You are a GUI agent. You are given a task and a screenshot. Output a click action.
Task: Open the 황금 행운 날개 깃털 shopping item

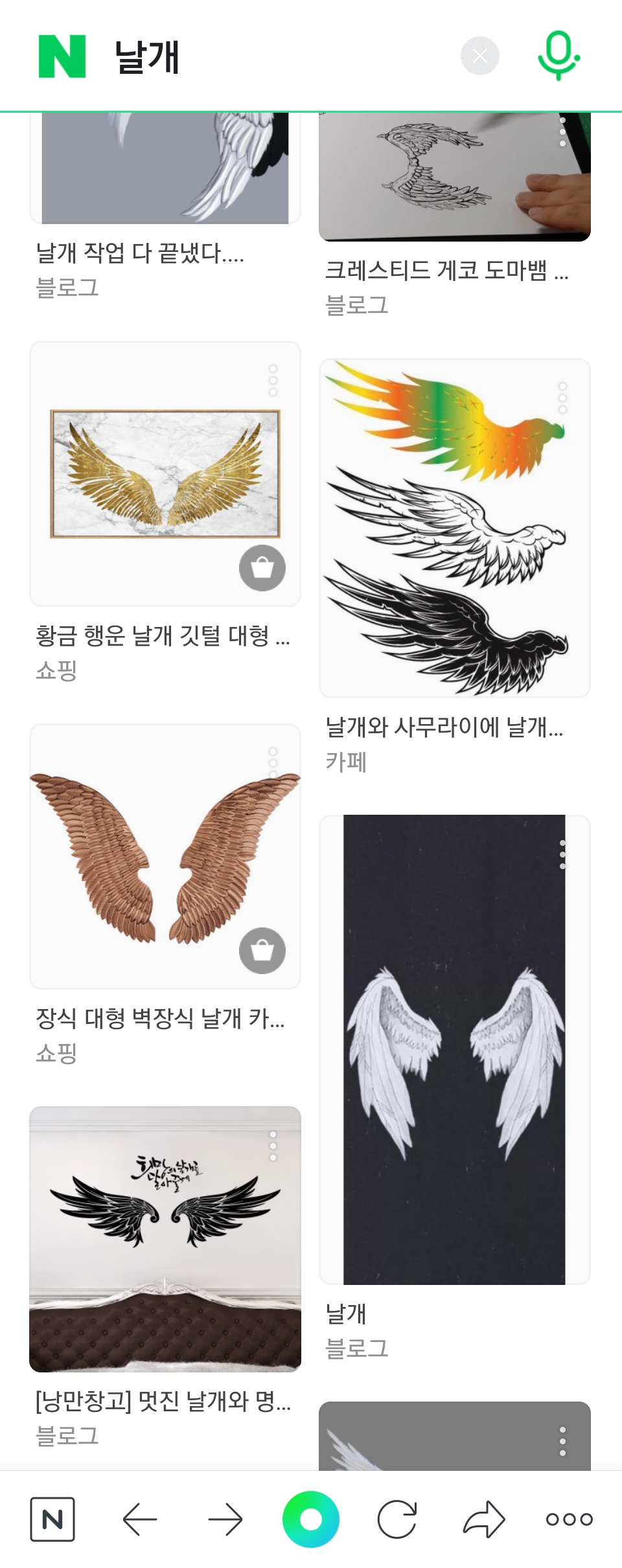[165, 473]
